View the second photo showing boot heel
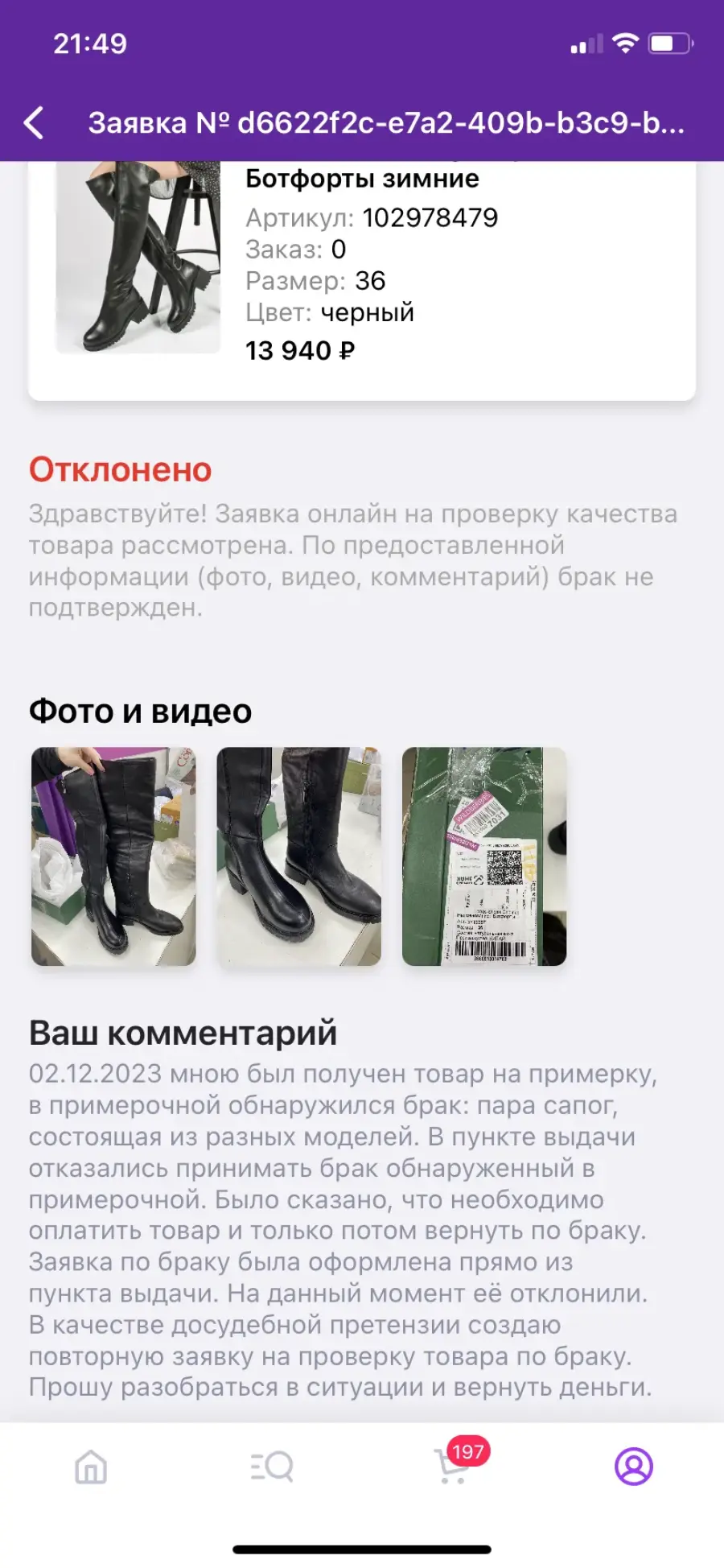724x1568 pixels. [298, 856]
